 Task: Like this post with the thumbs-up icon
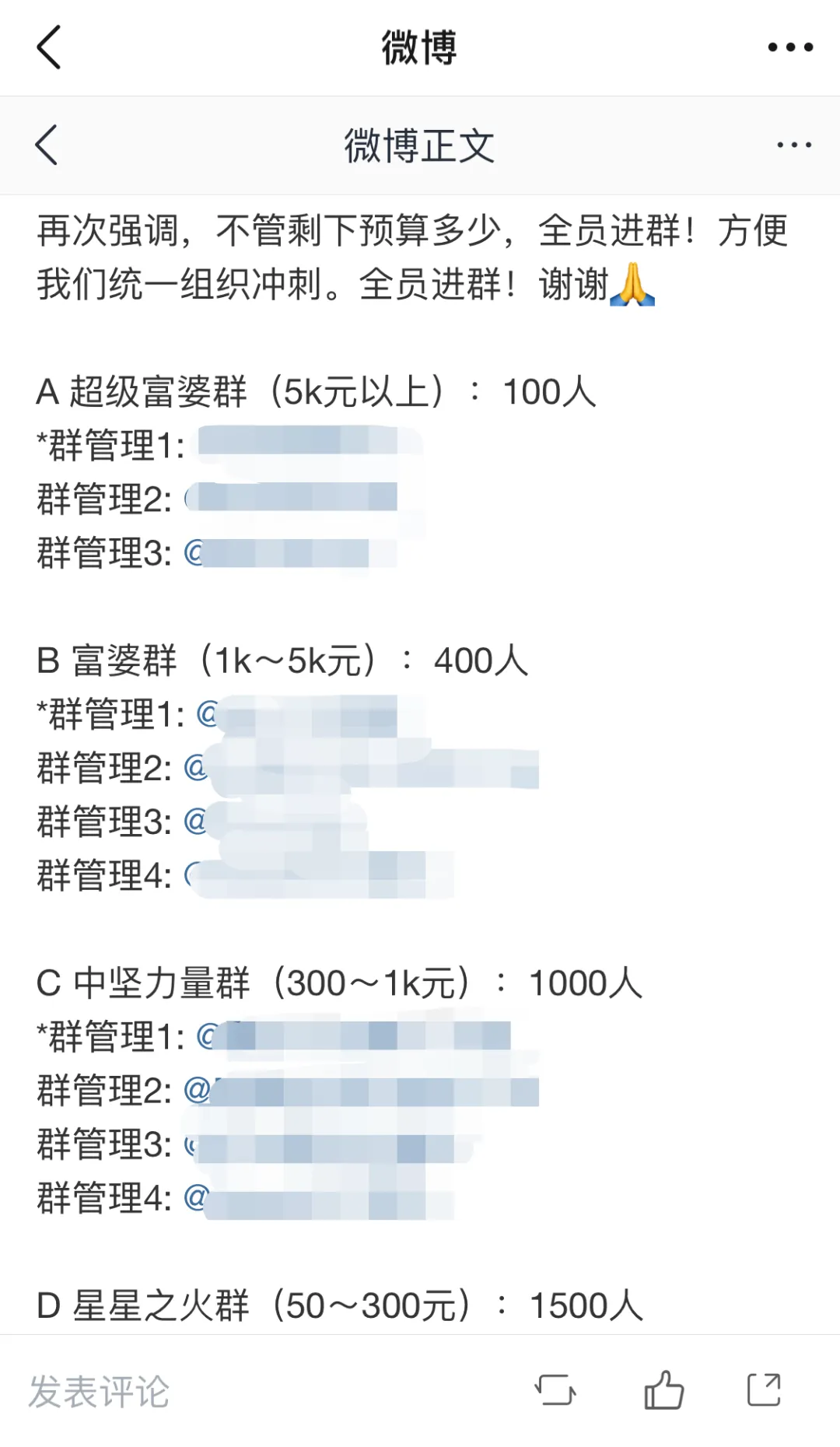coord(663,1389)
